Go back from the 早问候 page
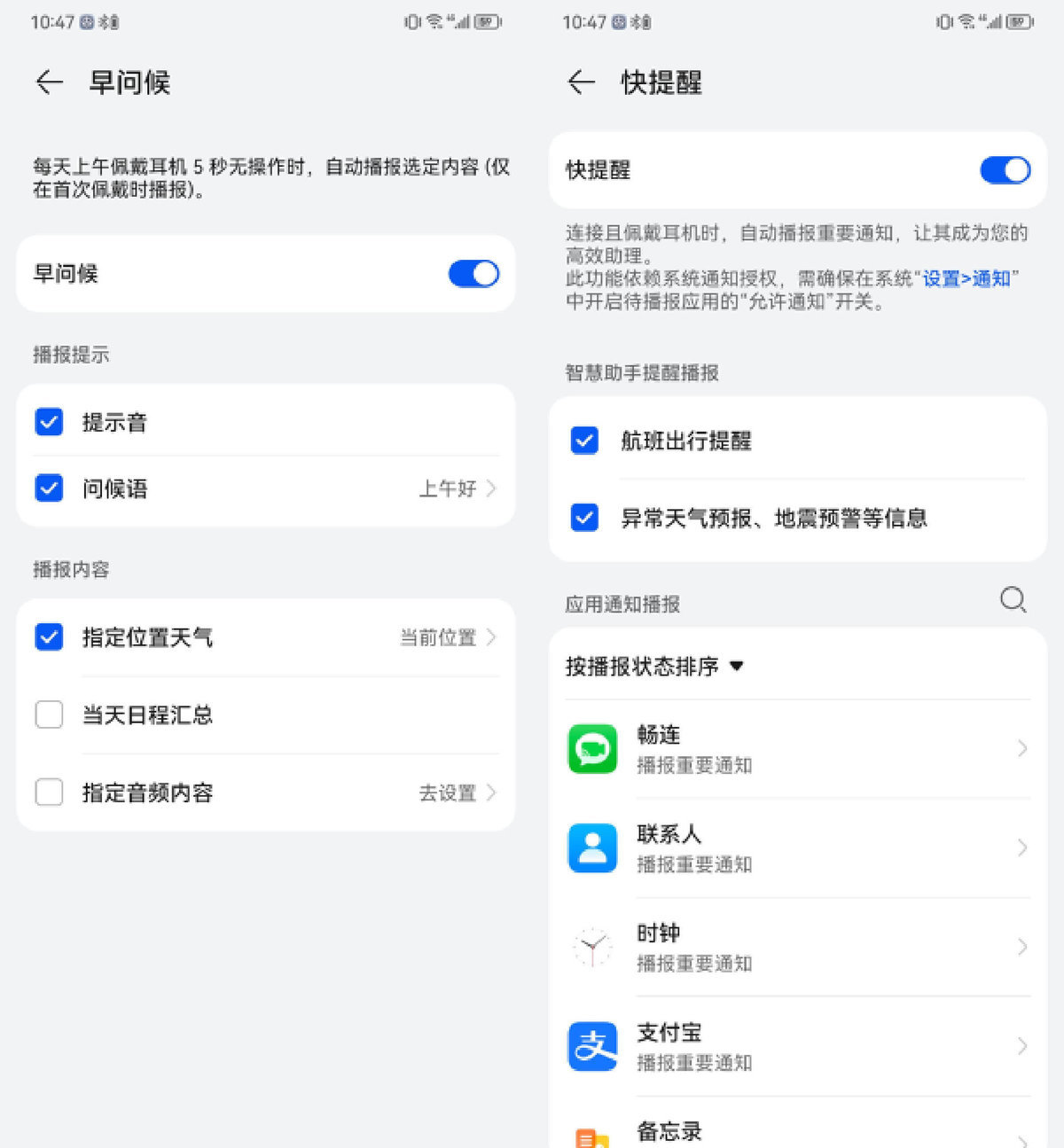The width and height of the screenshot is (1064, 1148). click(50, 82)
